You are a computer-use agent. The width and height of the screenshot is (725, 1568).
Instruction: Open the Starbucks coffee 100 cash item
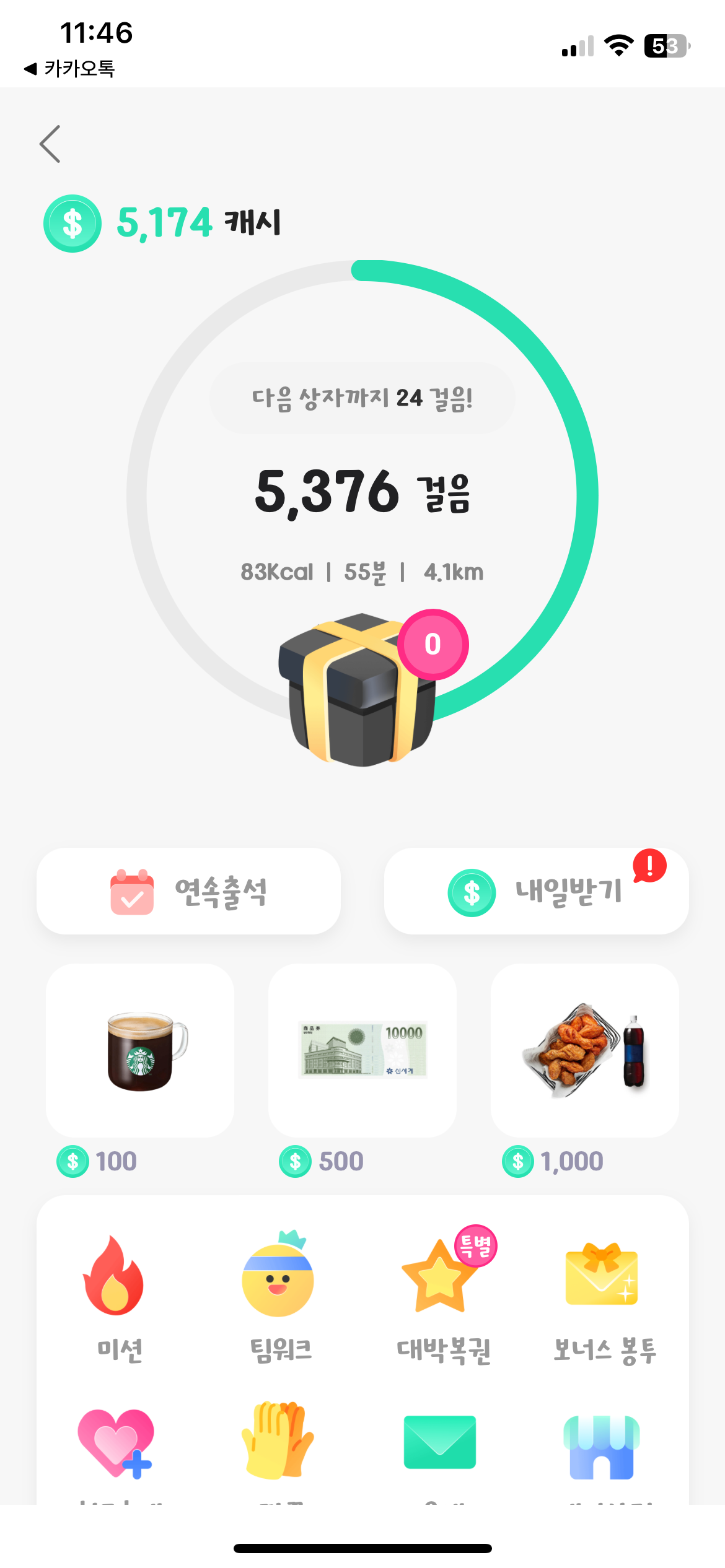click(x=140, y=1051)
